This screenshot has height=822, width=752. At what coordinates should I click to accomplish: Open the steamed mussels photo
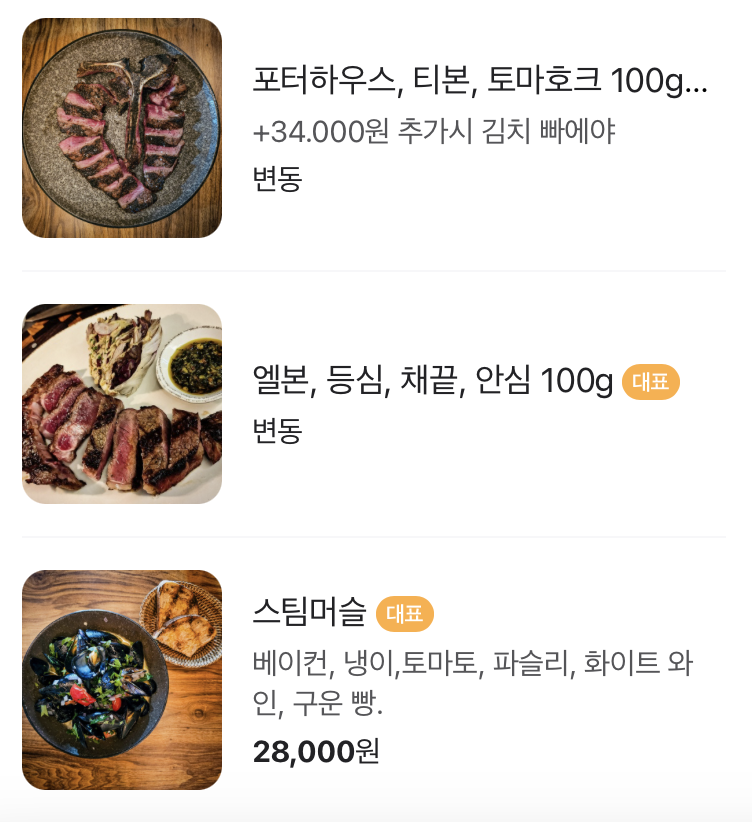tap(122, 680)
